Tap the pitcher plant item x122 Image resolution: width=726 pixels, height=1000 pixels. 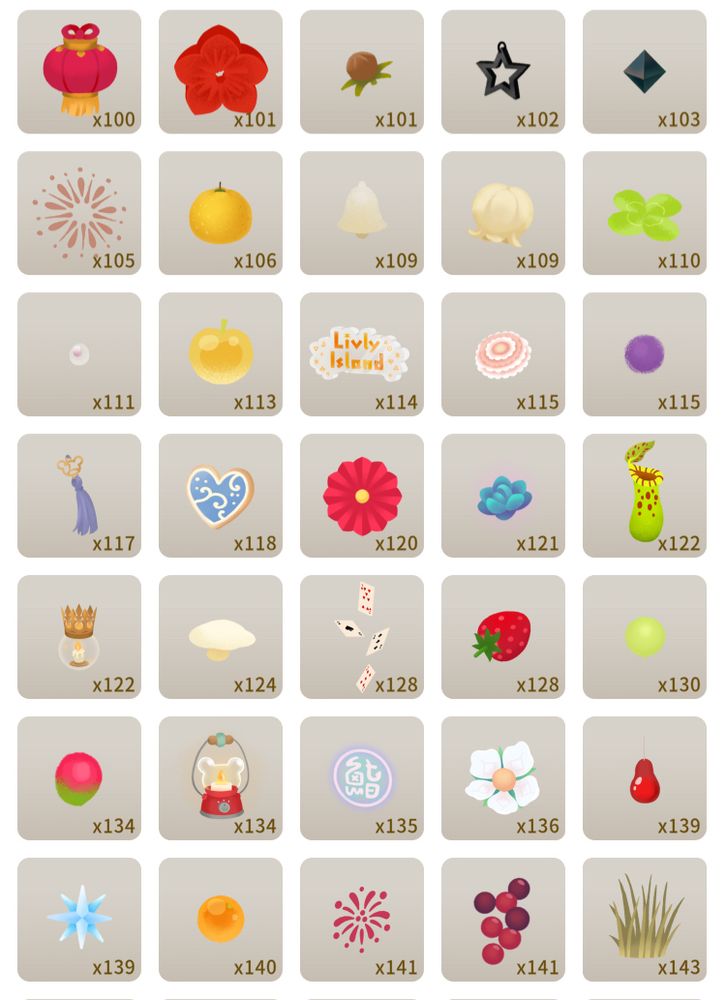[x=644, y=496]
